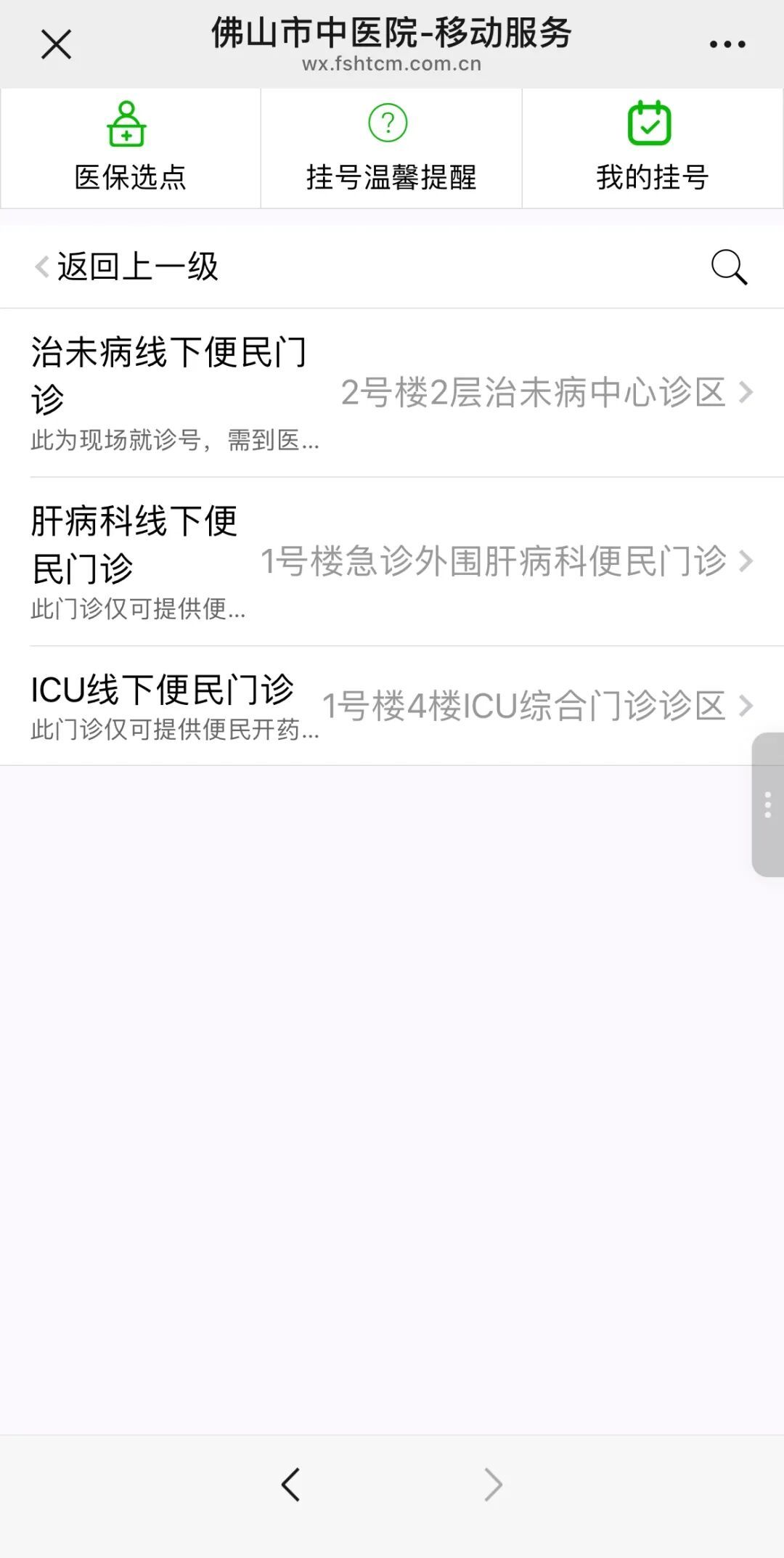Open 医保选点 insurance selection
Screen dimensions: 784x1558
point(131,149)
